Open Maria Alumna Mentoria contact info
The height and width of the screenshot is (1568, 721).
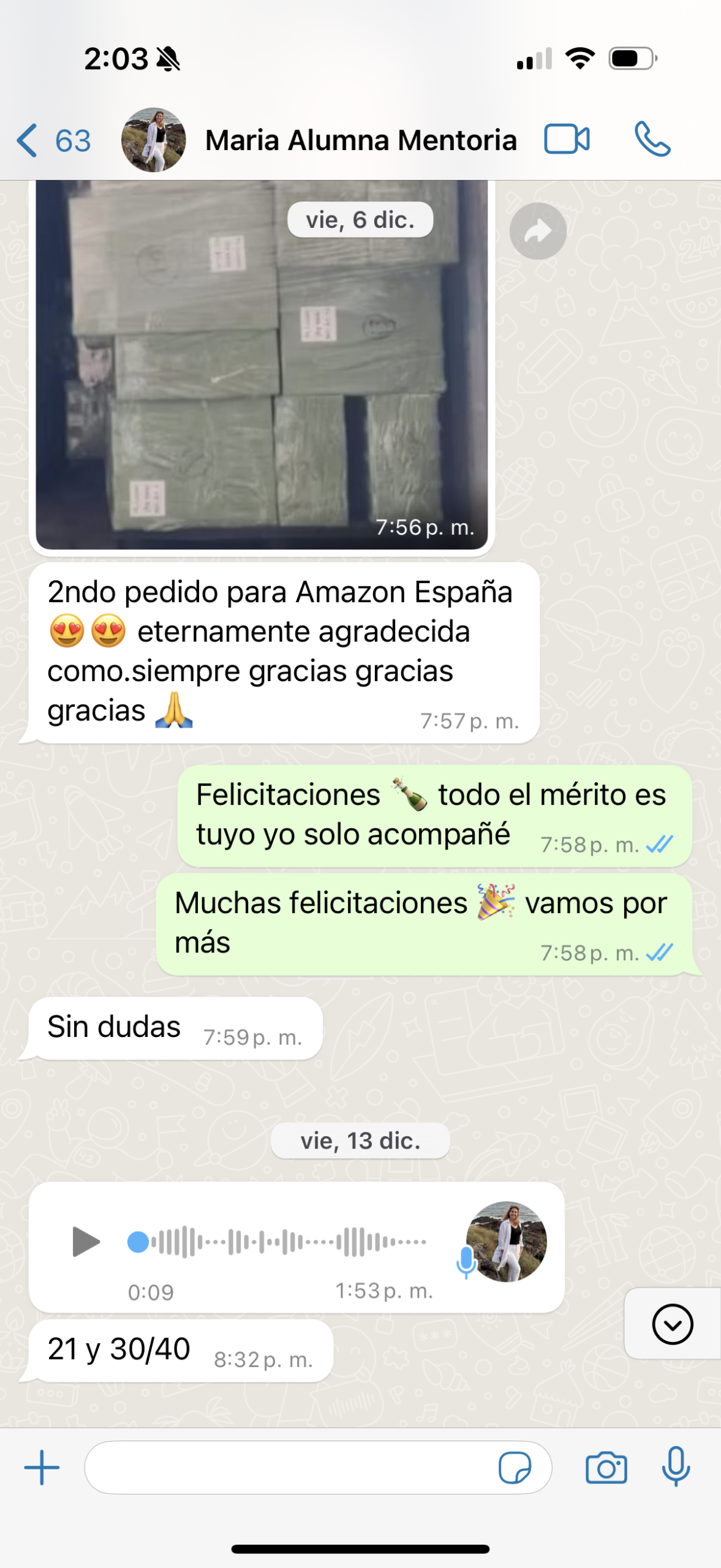coord(360,140)
